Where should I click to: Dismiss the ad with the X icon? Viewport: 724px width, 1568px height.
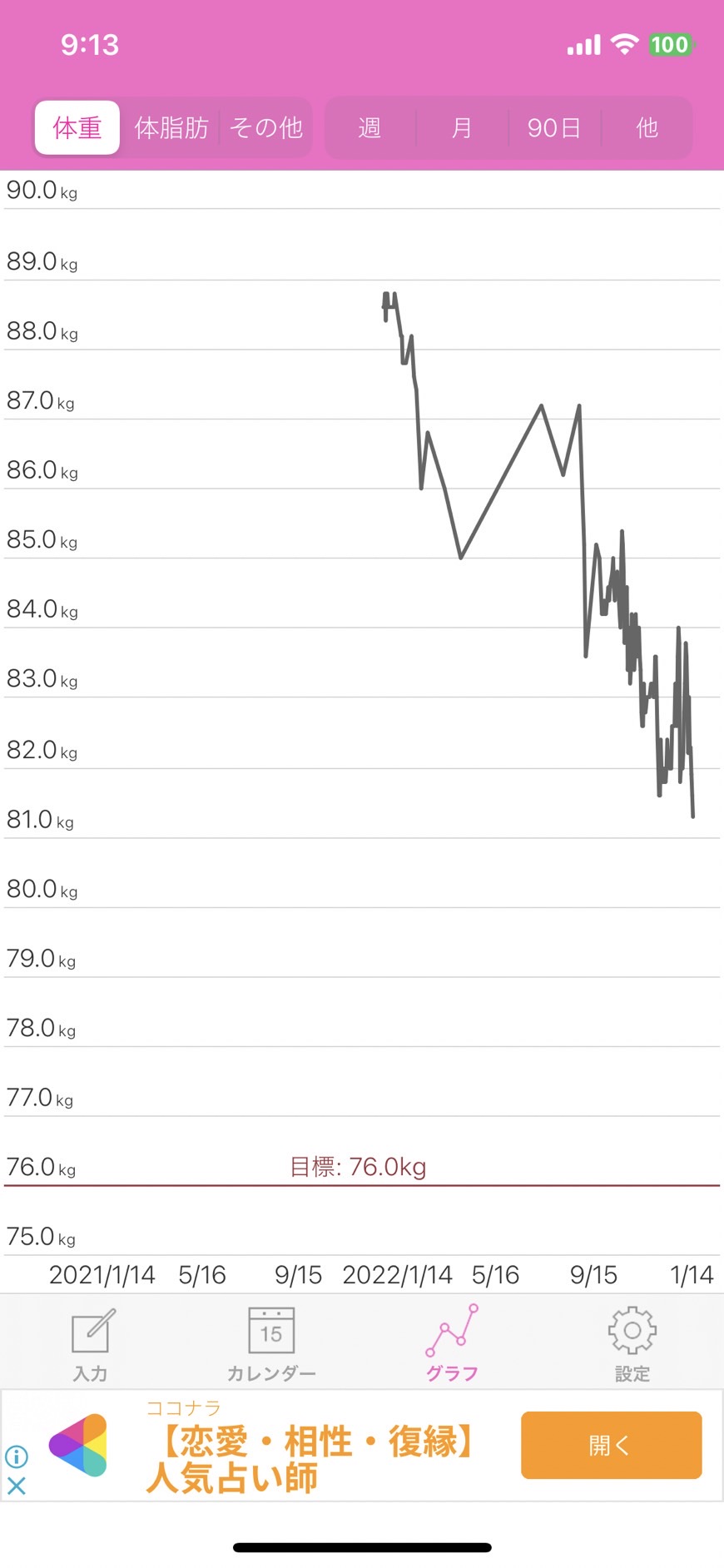(x=17, y=1486)
